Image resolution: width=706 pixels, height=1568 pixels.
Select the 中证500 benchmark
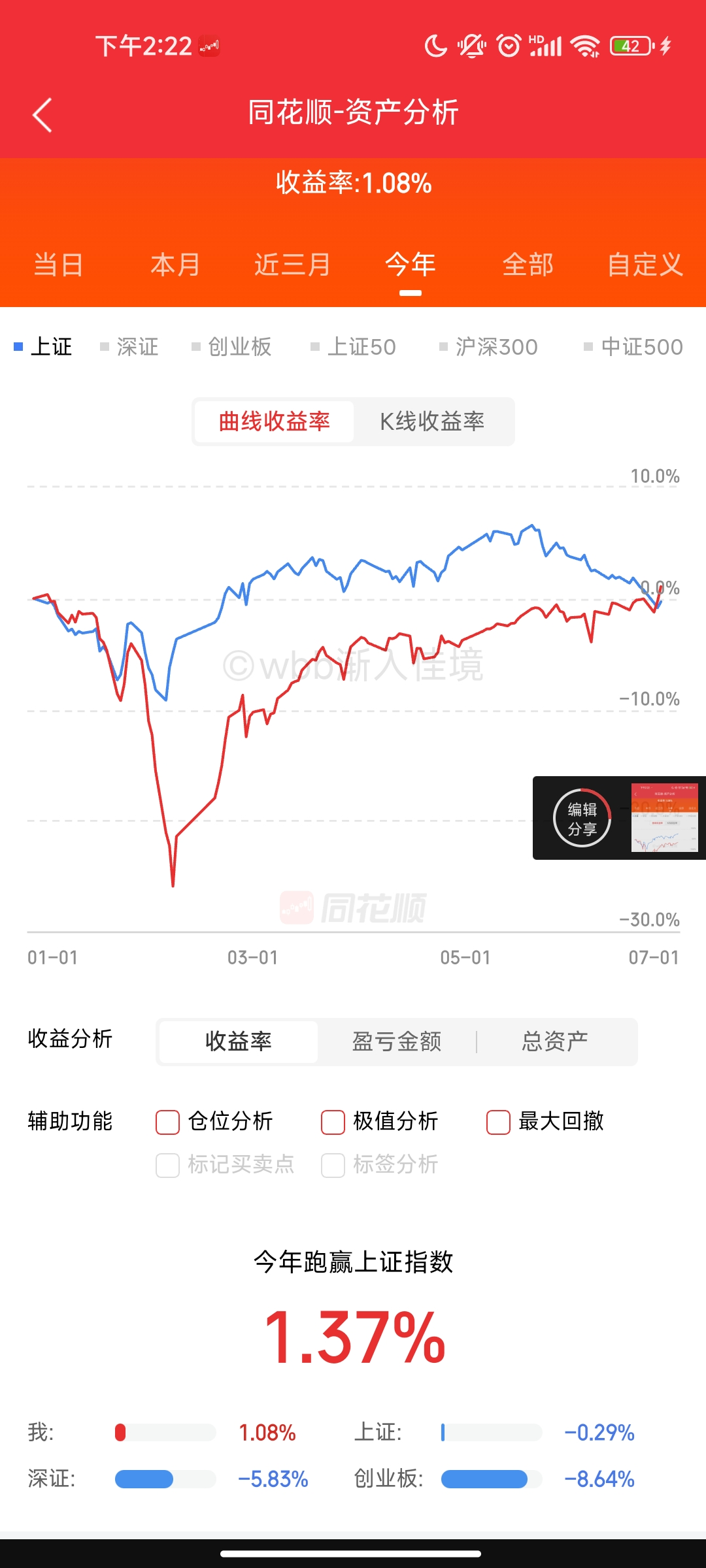point(633,347)
